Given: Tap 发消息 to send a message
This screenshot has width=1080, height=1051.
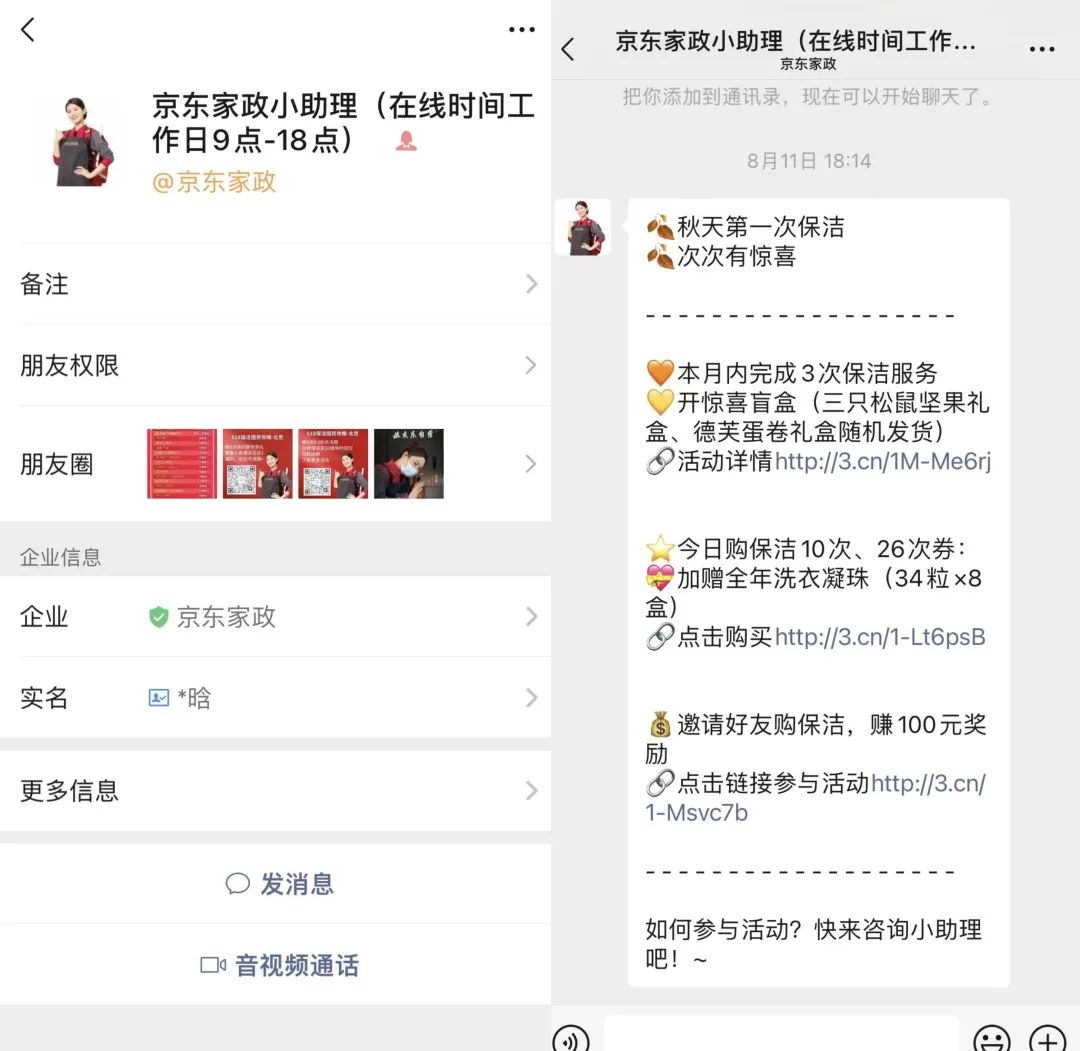Looking at the screenshot, I should 280,884.
